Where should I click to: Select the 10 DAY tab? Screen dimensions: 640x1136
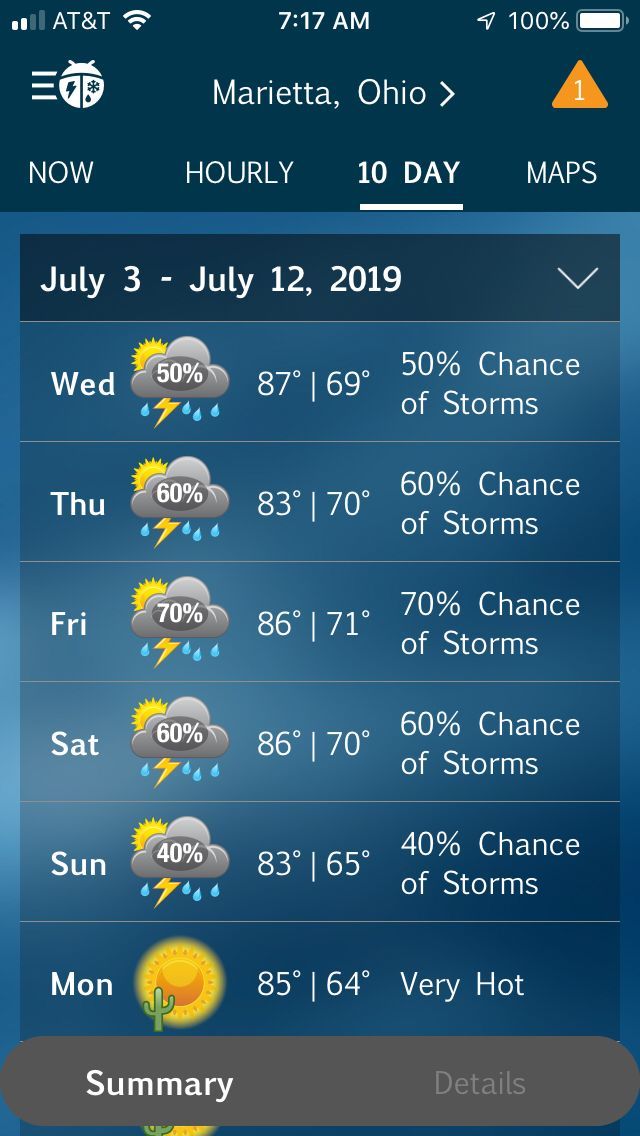coord(409,173)
